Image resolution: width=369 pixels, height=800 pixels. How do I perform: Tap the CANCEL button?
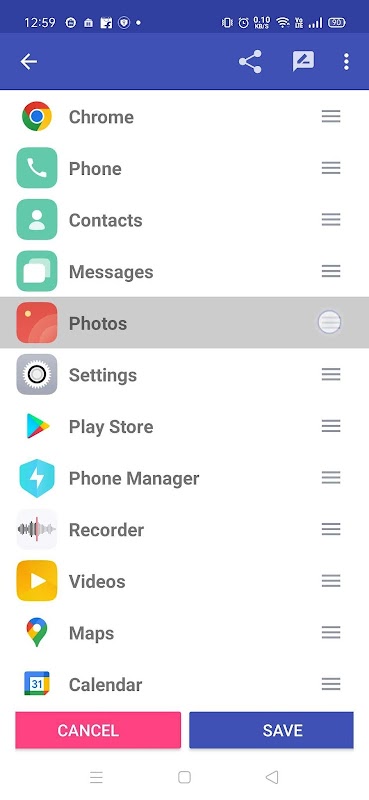click(x=98, y=730)
